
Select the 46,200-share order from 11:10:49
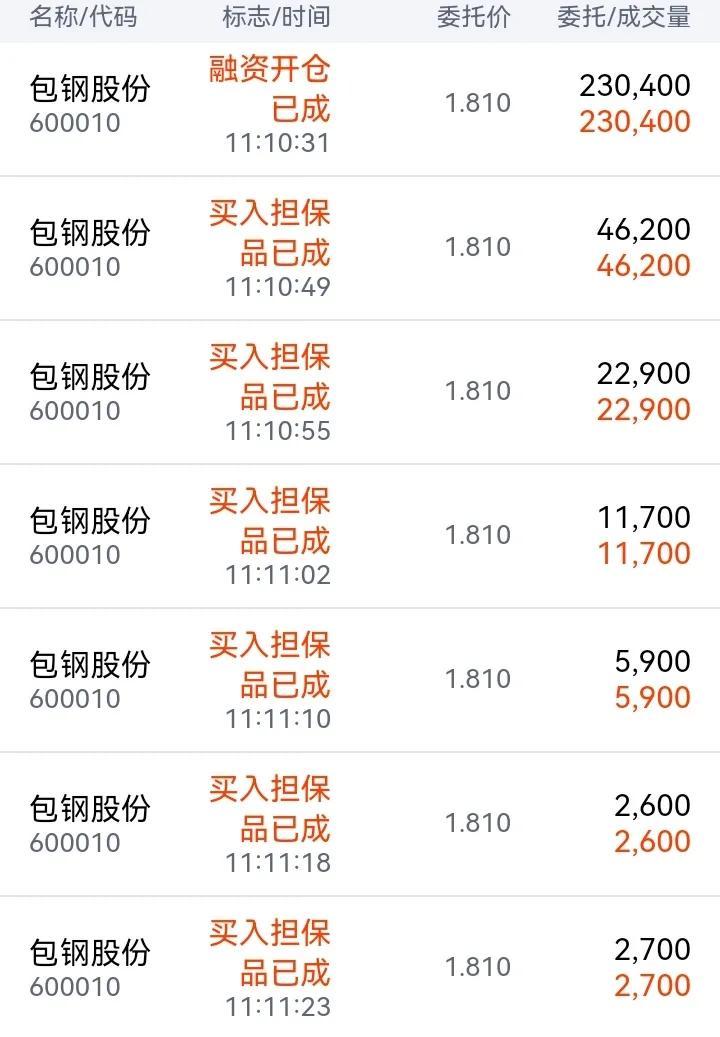click(x=360, y=248)
